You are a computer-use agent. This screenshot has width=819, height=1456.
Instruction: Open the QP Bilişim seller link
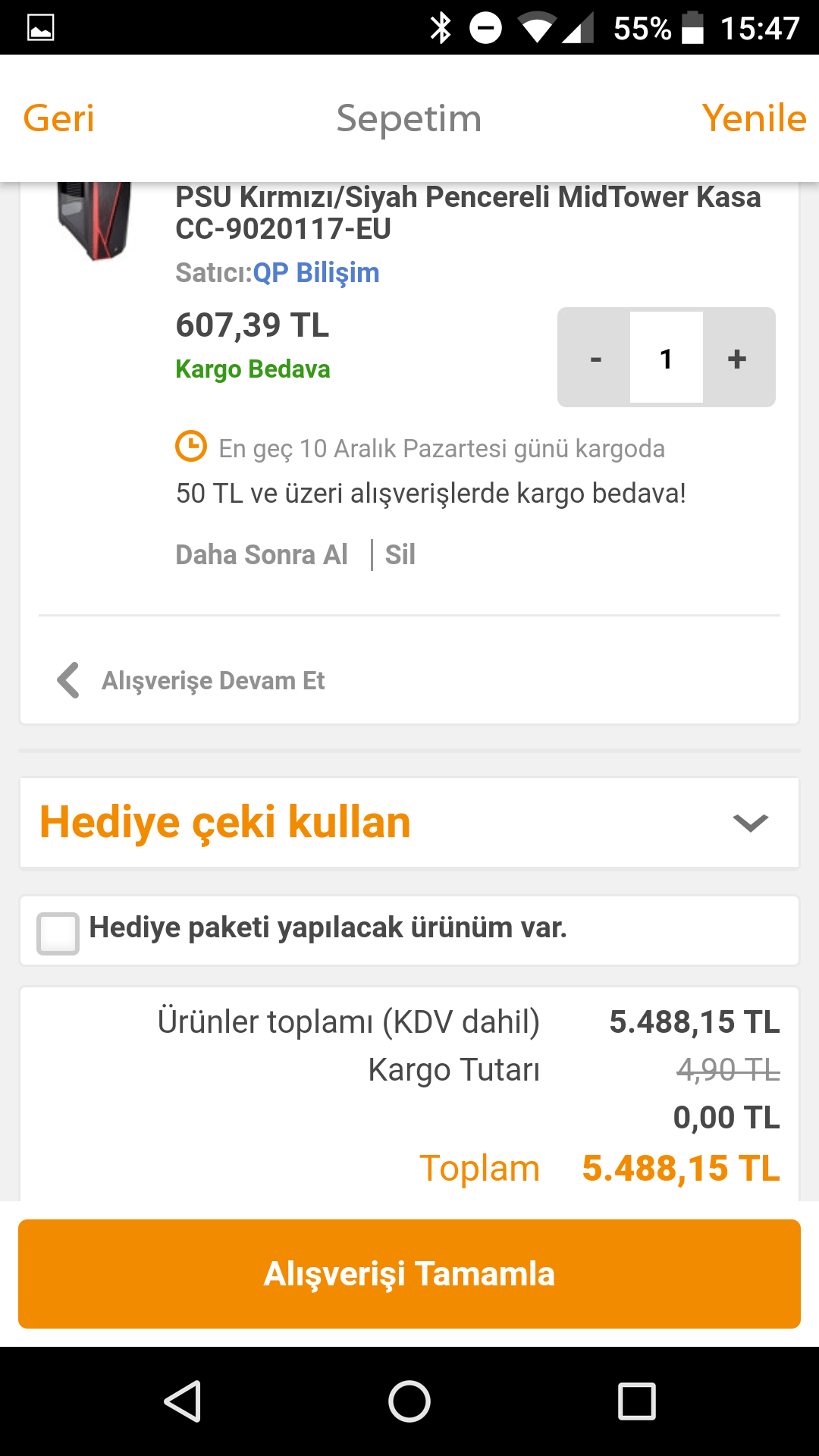tap(315, 273)
